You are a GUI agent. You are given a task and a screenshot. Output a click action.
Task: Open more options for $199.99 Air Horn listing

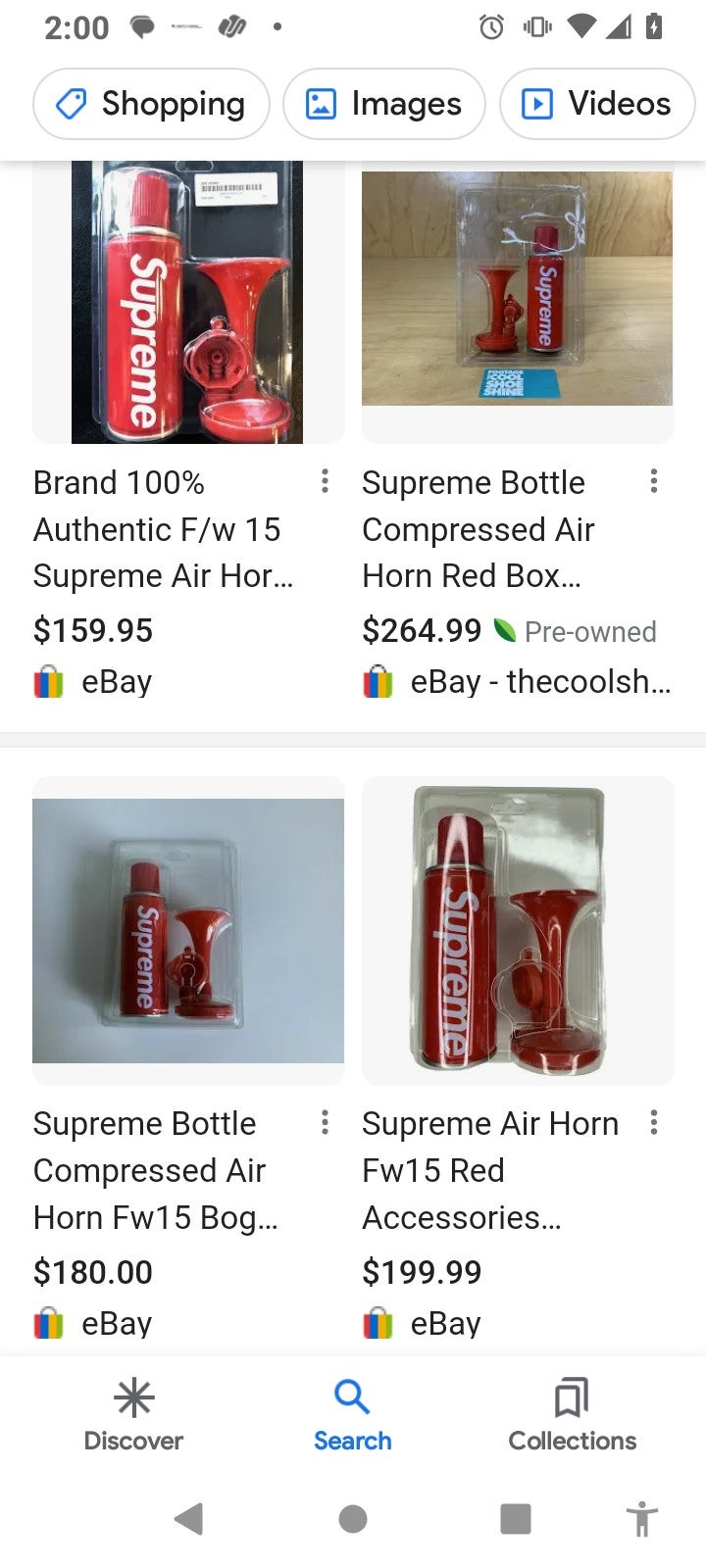click(654, 1122)
